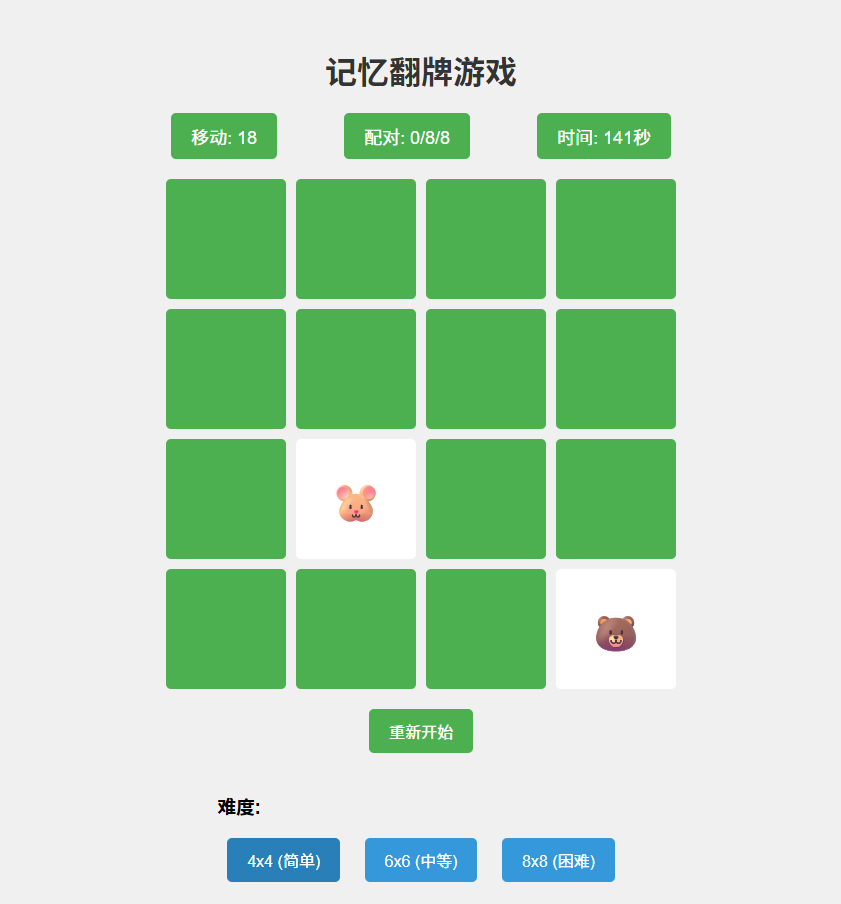Flip the card directly above the bear card
This screenshot has width=841, height=904.
pos(615,498)
